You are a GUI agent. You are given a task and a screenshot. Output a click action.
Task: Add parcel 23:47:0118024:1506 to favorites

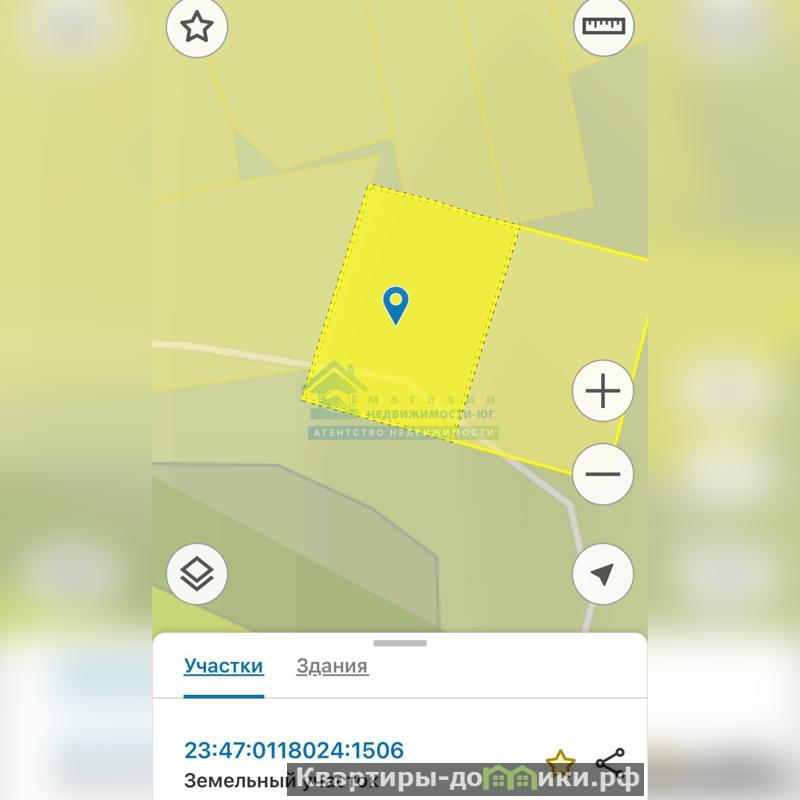coord(561,765)
